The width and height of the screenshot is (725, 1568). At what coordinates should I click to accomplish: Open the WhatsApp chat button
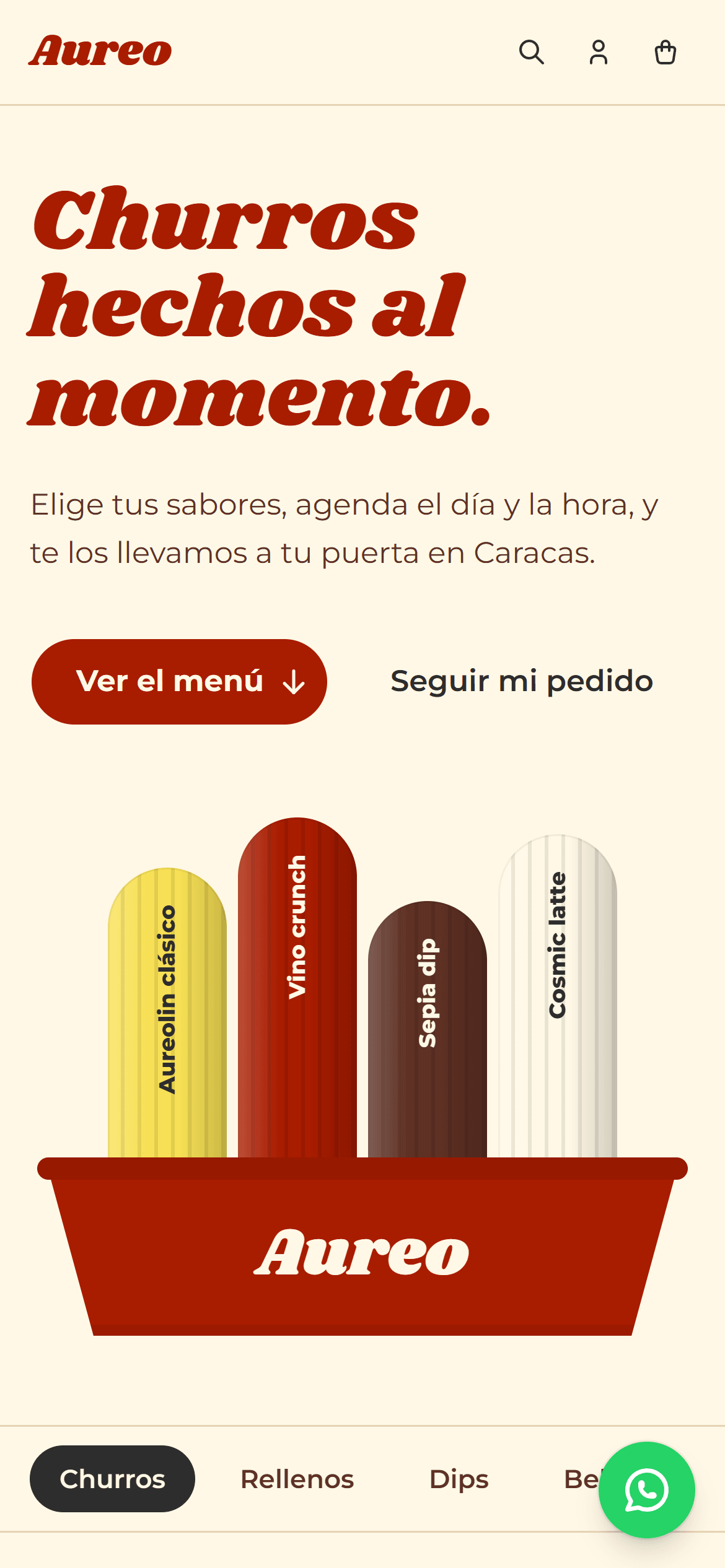[x=646, y=1490]
